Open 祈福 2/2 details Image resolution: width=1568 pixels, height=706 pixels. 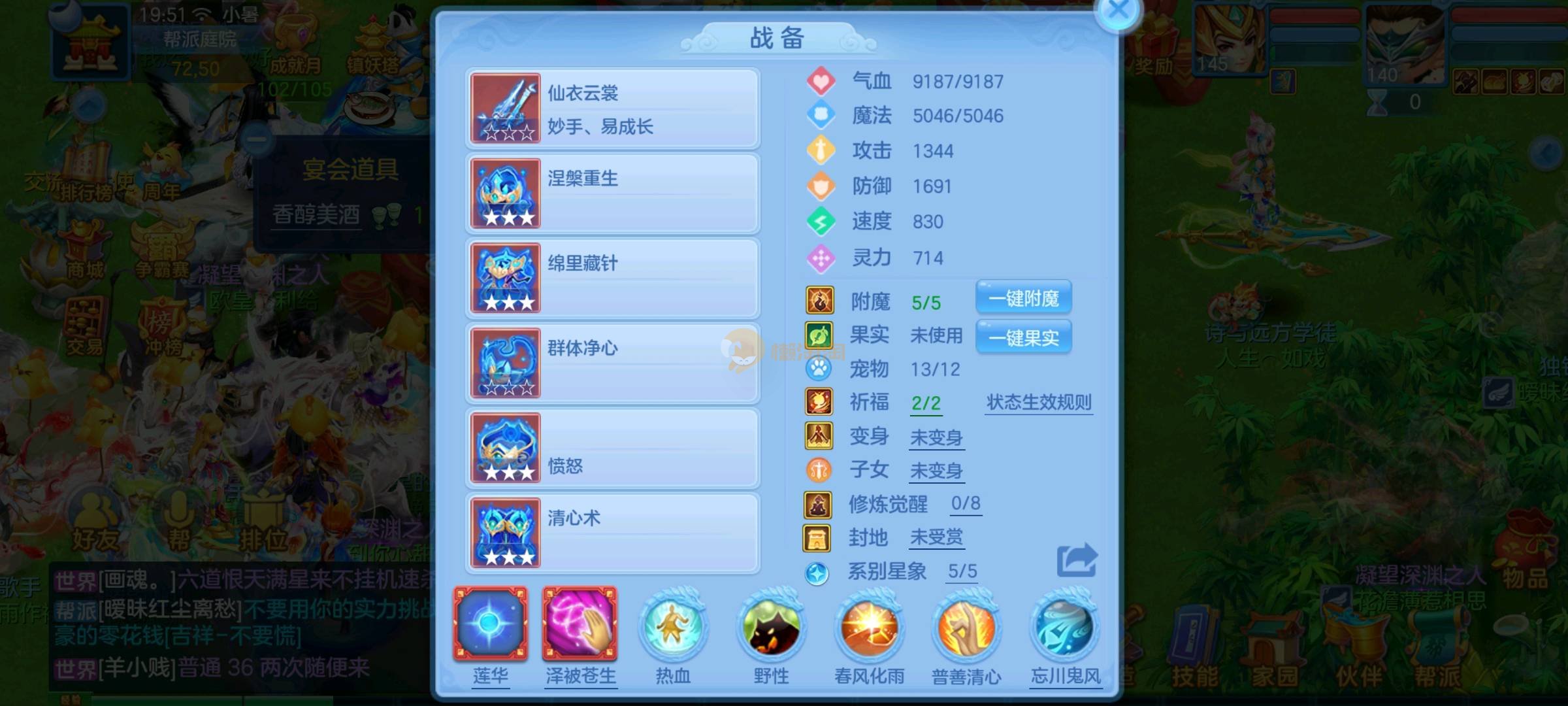pos(926,403)
